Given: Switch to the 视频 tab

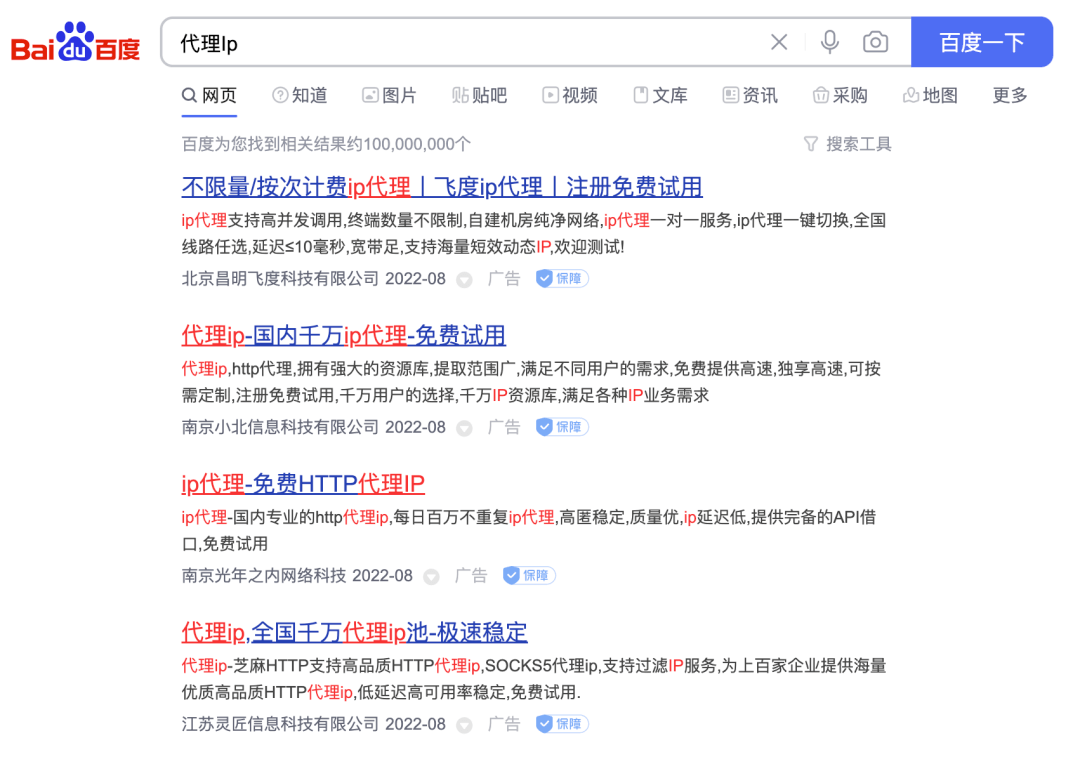Looking at the screenshot, I should pos(569,95).
